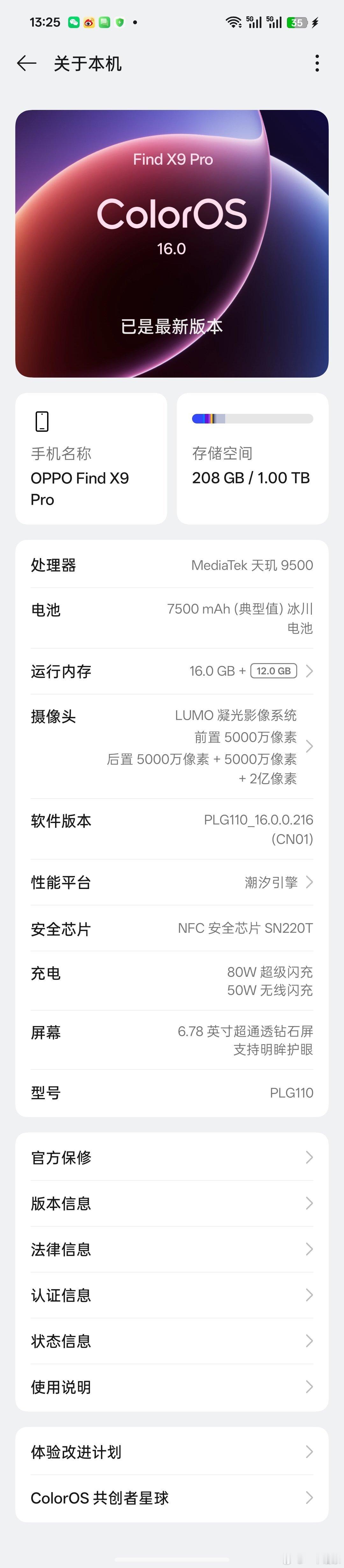Select 版本信息

click(172, 1203)
